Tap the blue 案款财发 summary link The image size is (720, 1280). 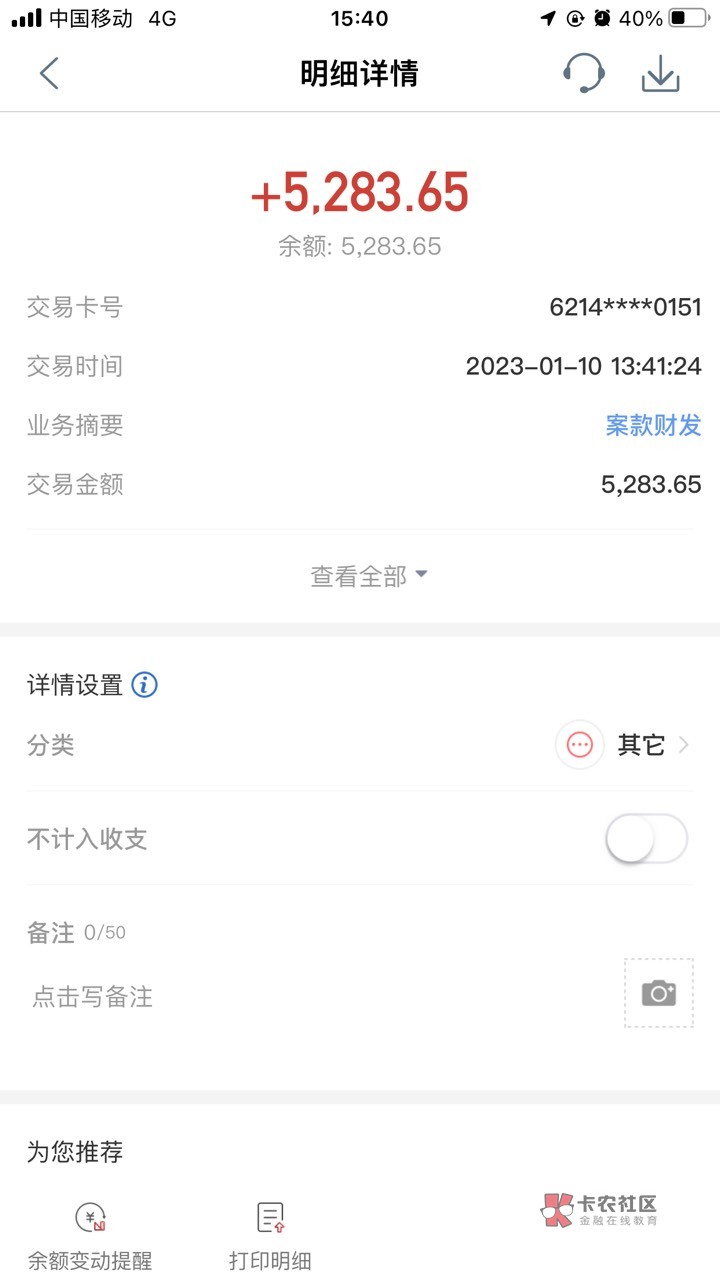[653, 425]
